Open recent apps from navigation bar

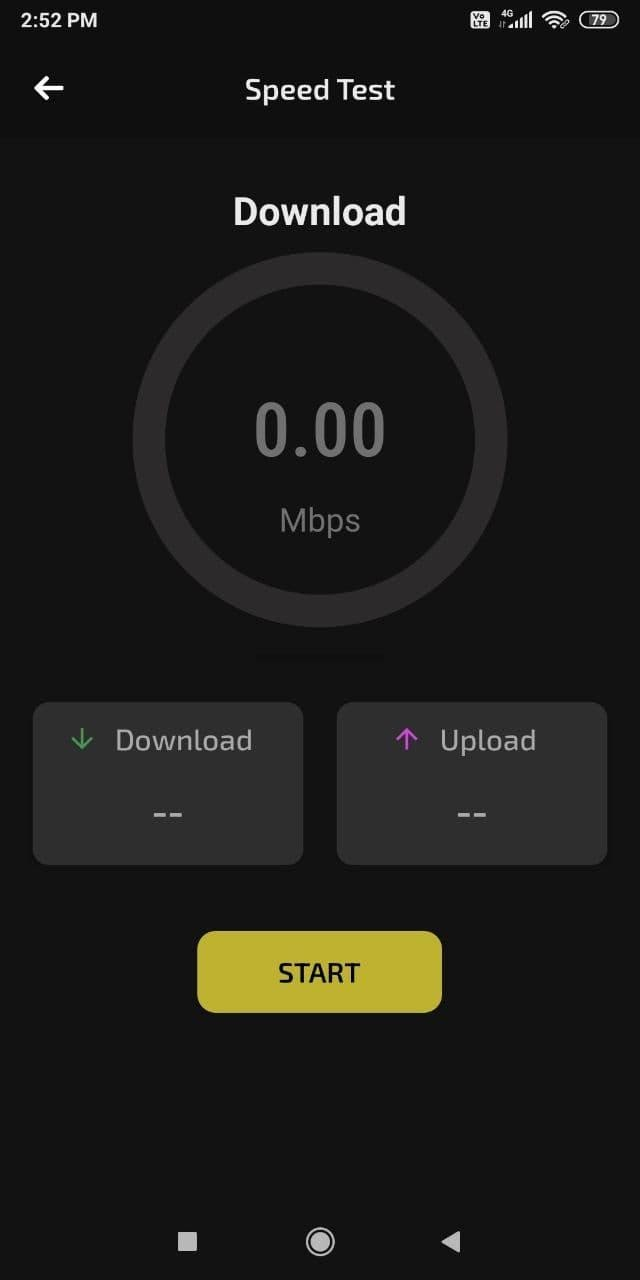[x=187, y=1241]
